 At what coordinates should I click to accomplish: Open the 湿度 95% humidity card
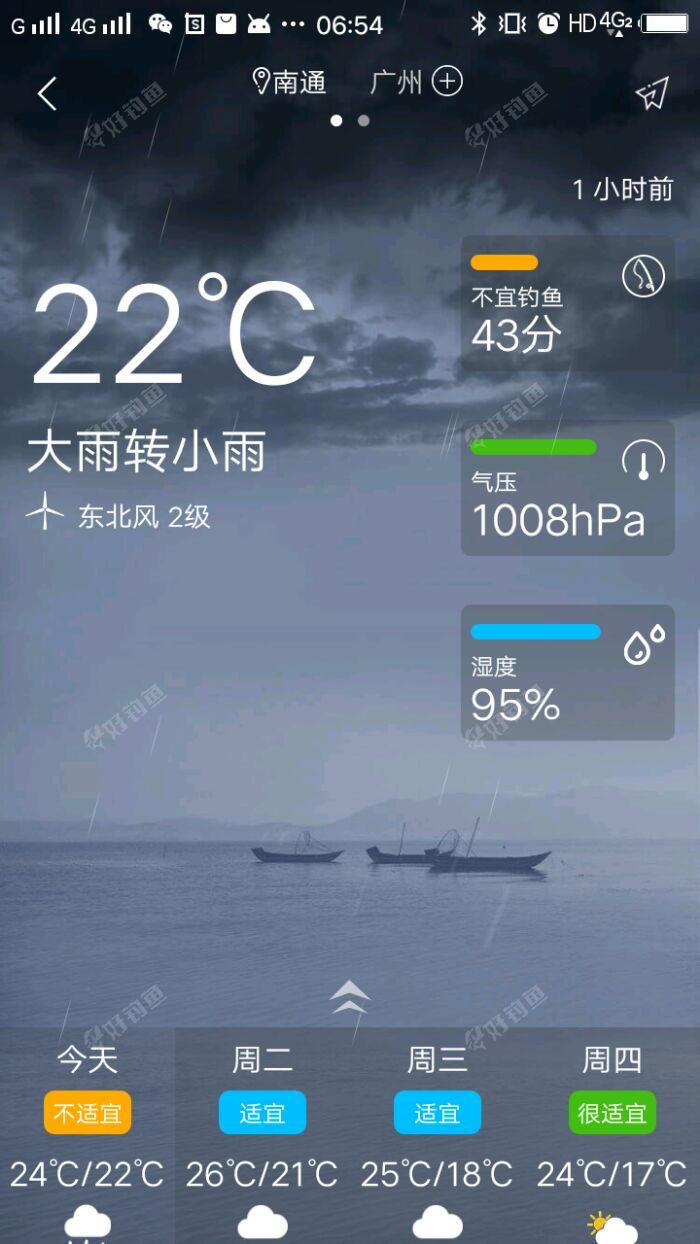click(567, 672)
